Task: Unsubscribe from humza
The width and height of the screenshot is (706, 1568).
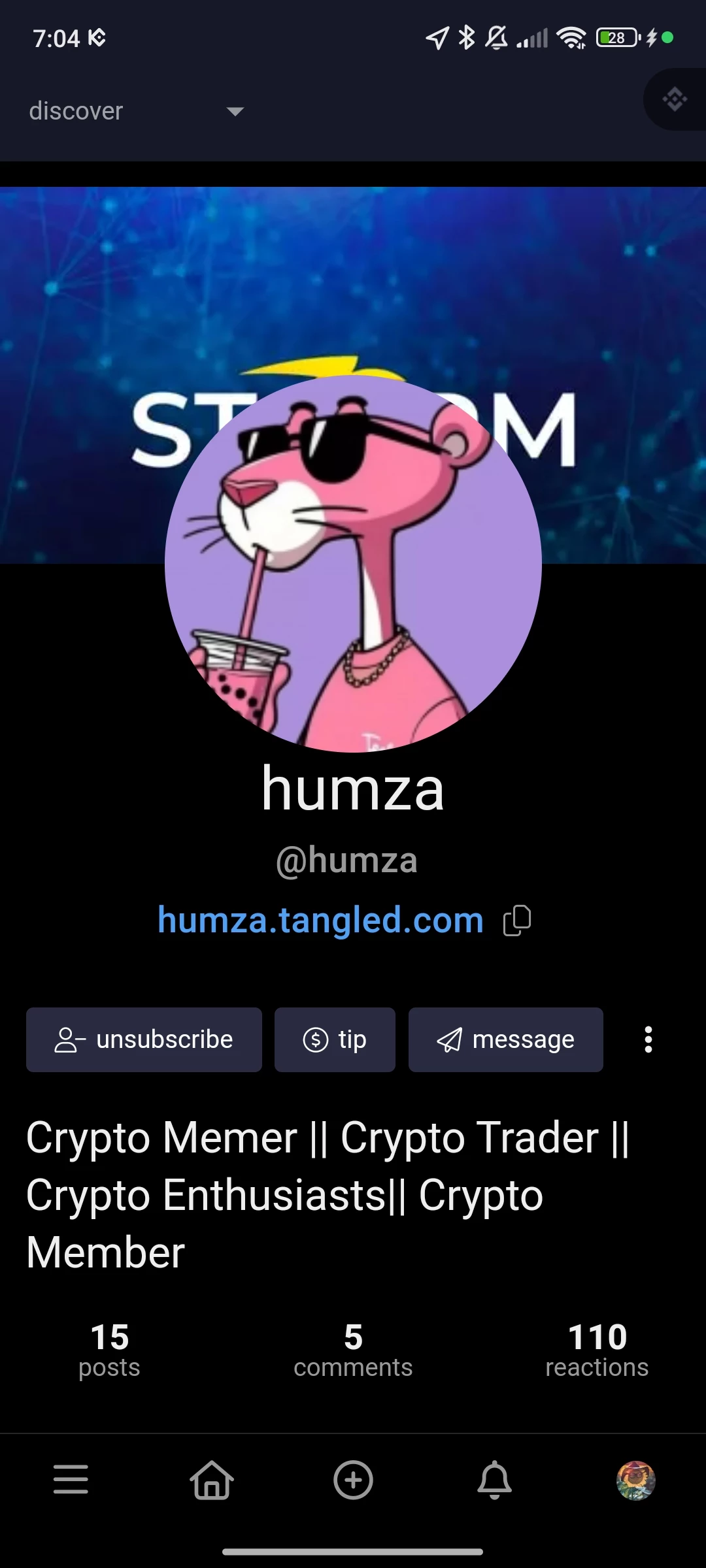Action: (144, 1039)
